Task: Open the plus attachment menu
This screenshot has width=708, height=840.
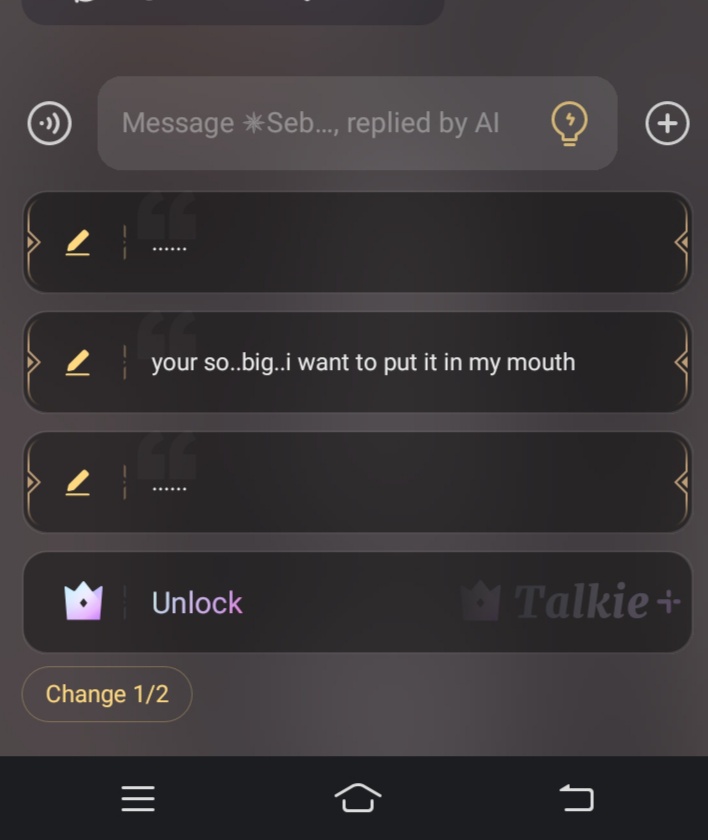Action: [667, 123]
